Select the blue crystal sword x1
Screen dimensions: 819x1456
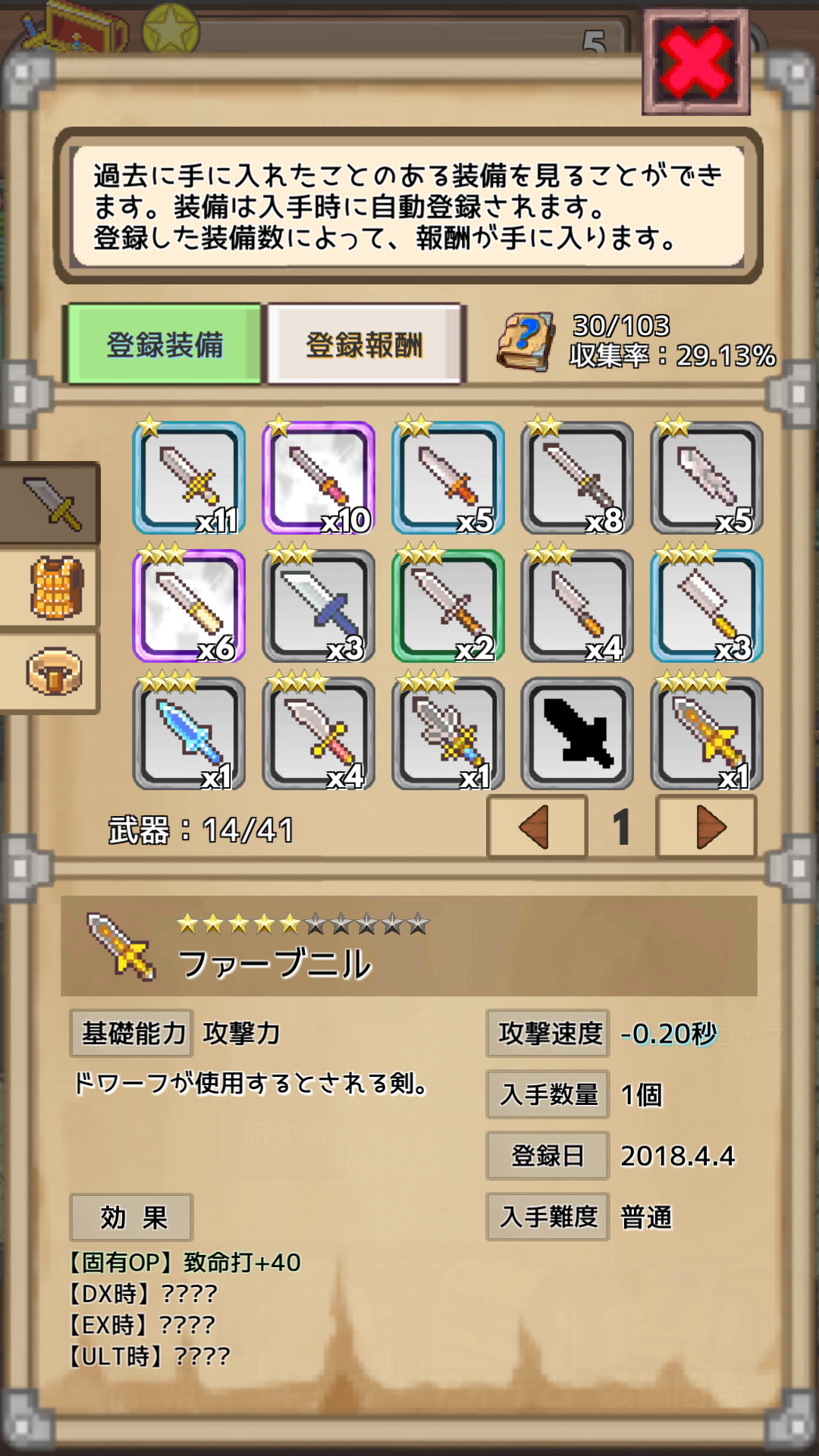click(x=189, y=733)
